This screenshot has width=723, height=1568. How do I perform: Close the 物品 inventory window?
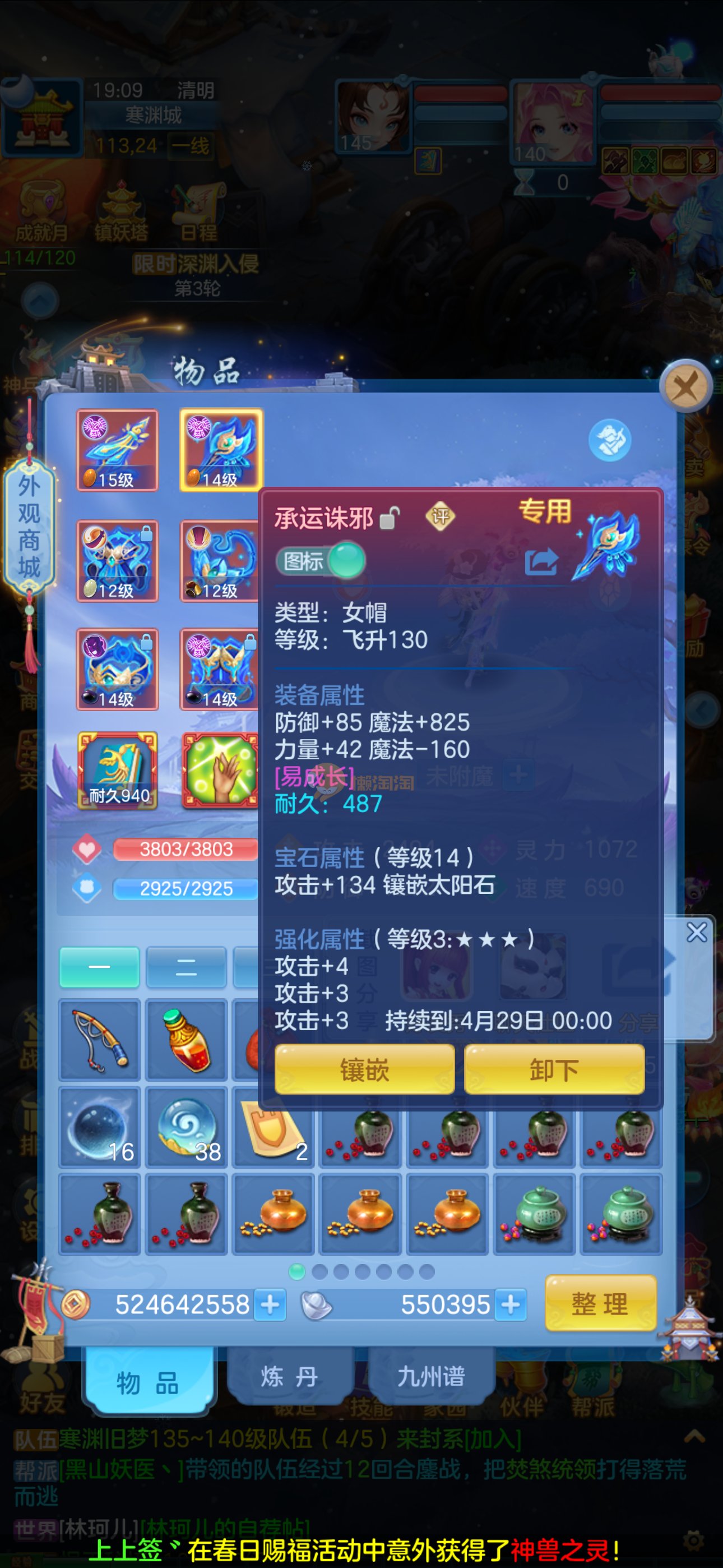tap(686, 386)
